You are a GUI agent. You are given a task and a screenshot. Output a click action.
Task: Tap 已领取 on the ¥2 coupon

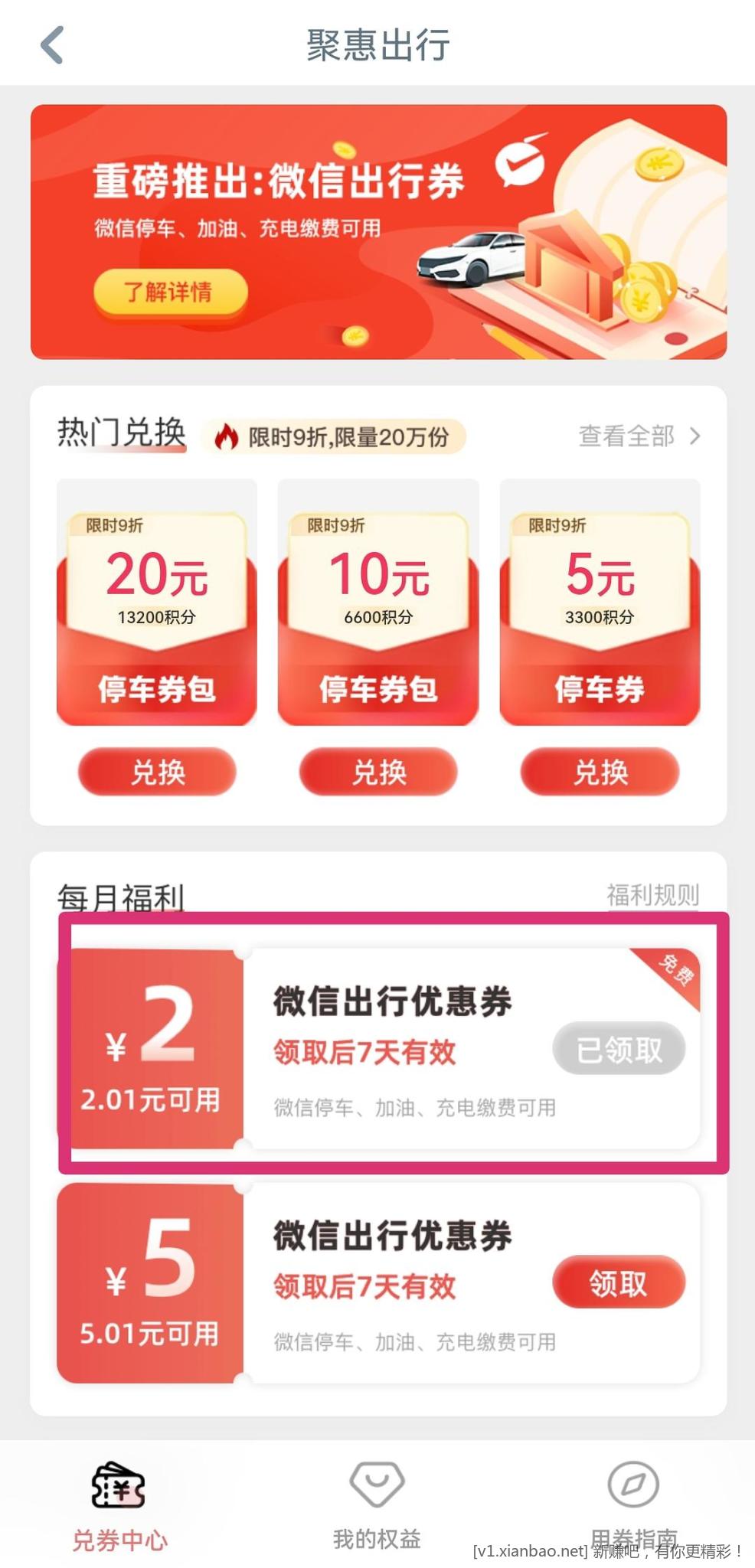click(619, 1049)
